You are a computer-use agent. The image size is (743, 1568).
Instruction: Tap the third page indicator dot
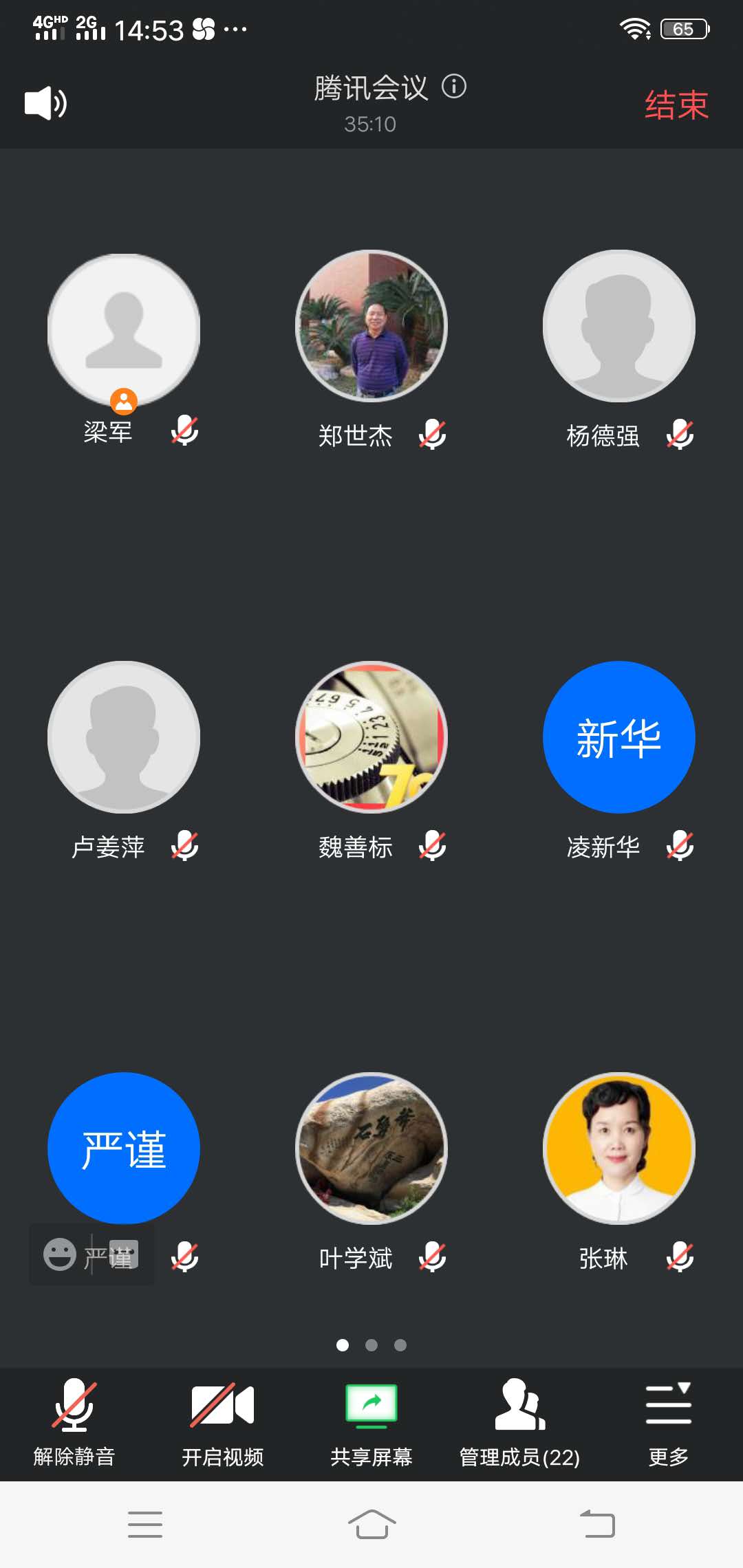coord(400,1344)
